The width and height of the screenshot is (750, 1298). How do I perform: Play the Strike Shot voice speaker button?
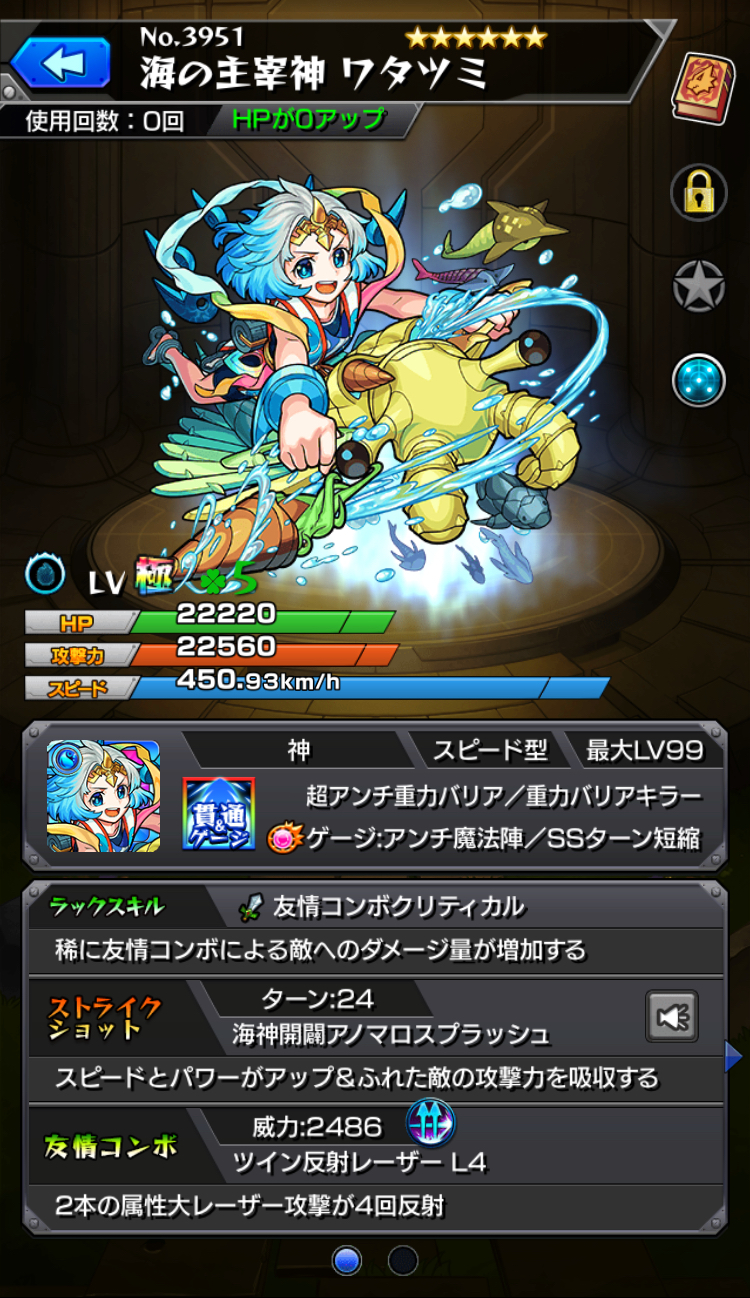673,1016
